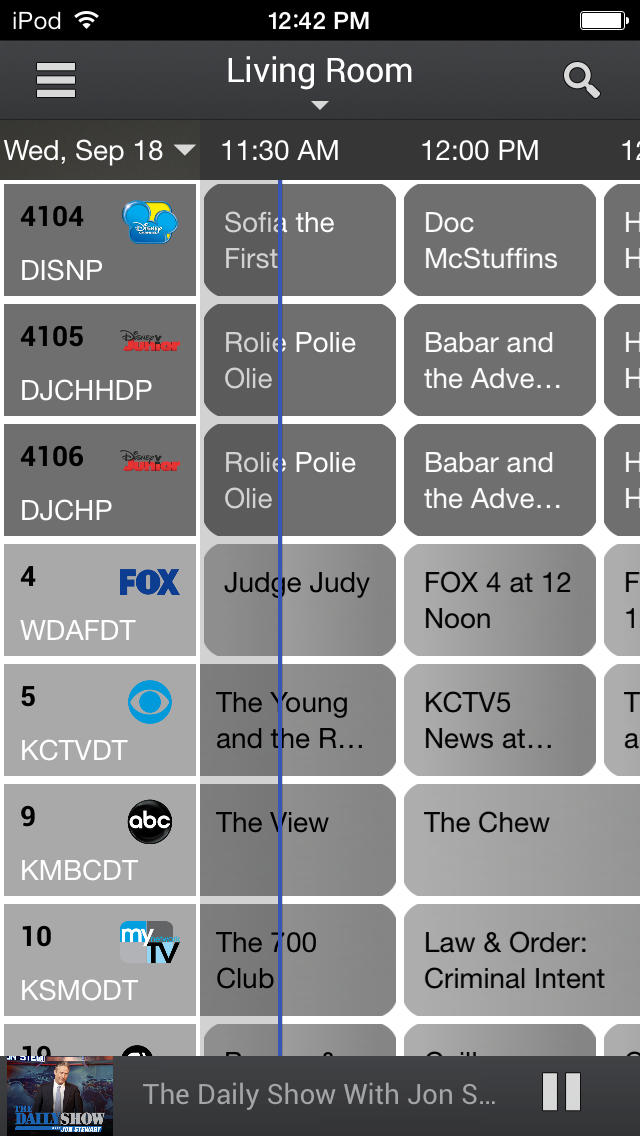
Task: Open The View program details
Action: coord(300,840)
